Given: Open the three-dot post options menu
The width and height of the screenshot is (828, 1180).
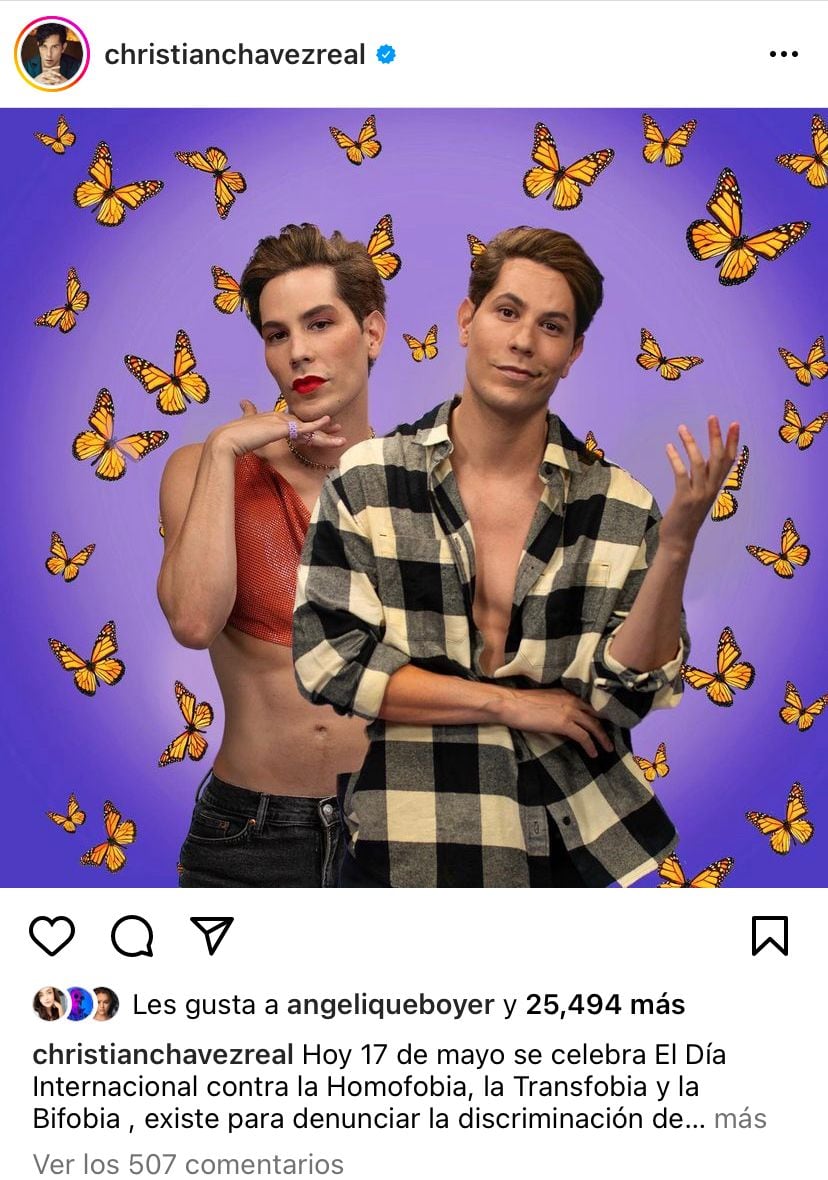Looking at the screenshot, I should pyautogui.click(x=784, y=55).
